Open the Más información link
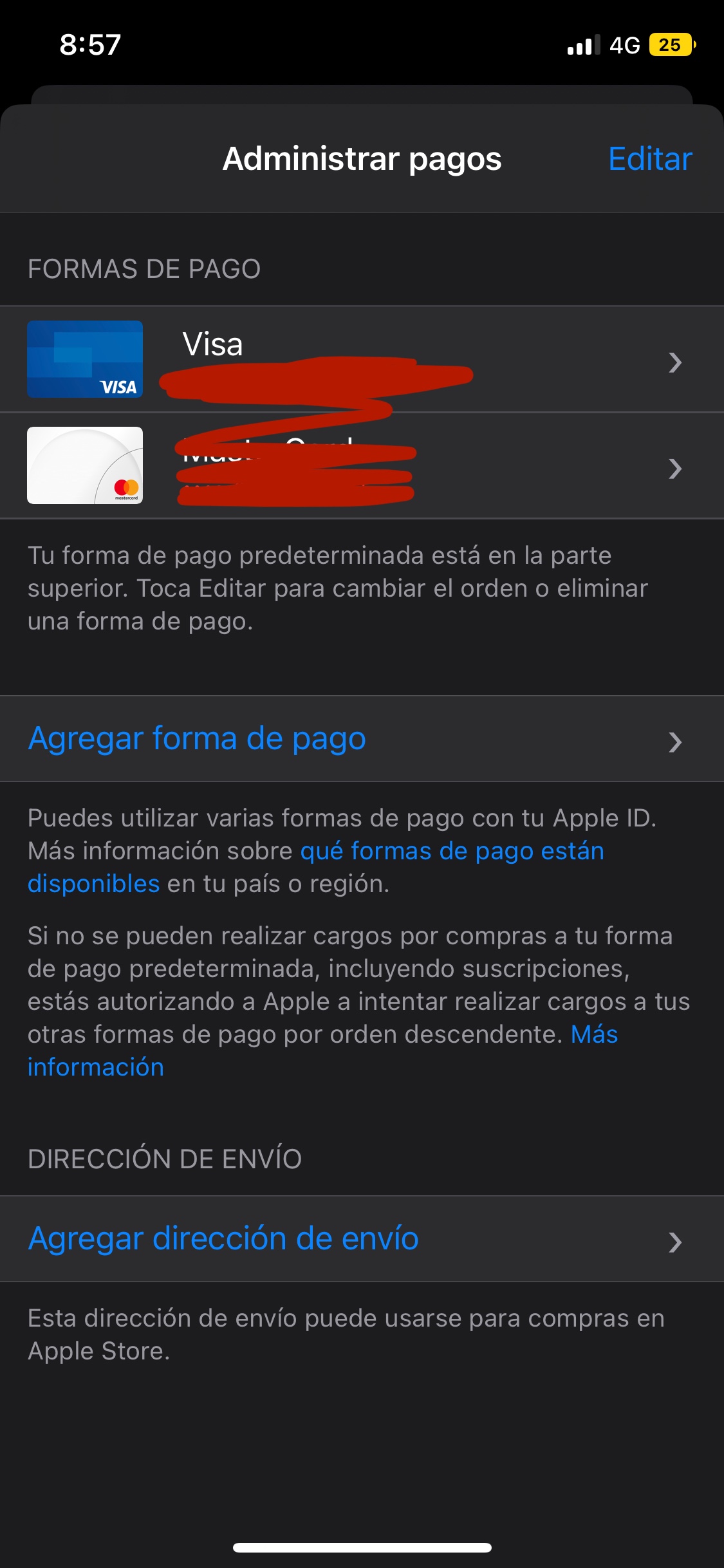This screenshot has height=1568, width=724. tap(322, 1050)
